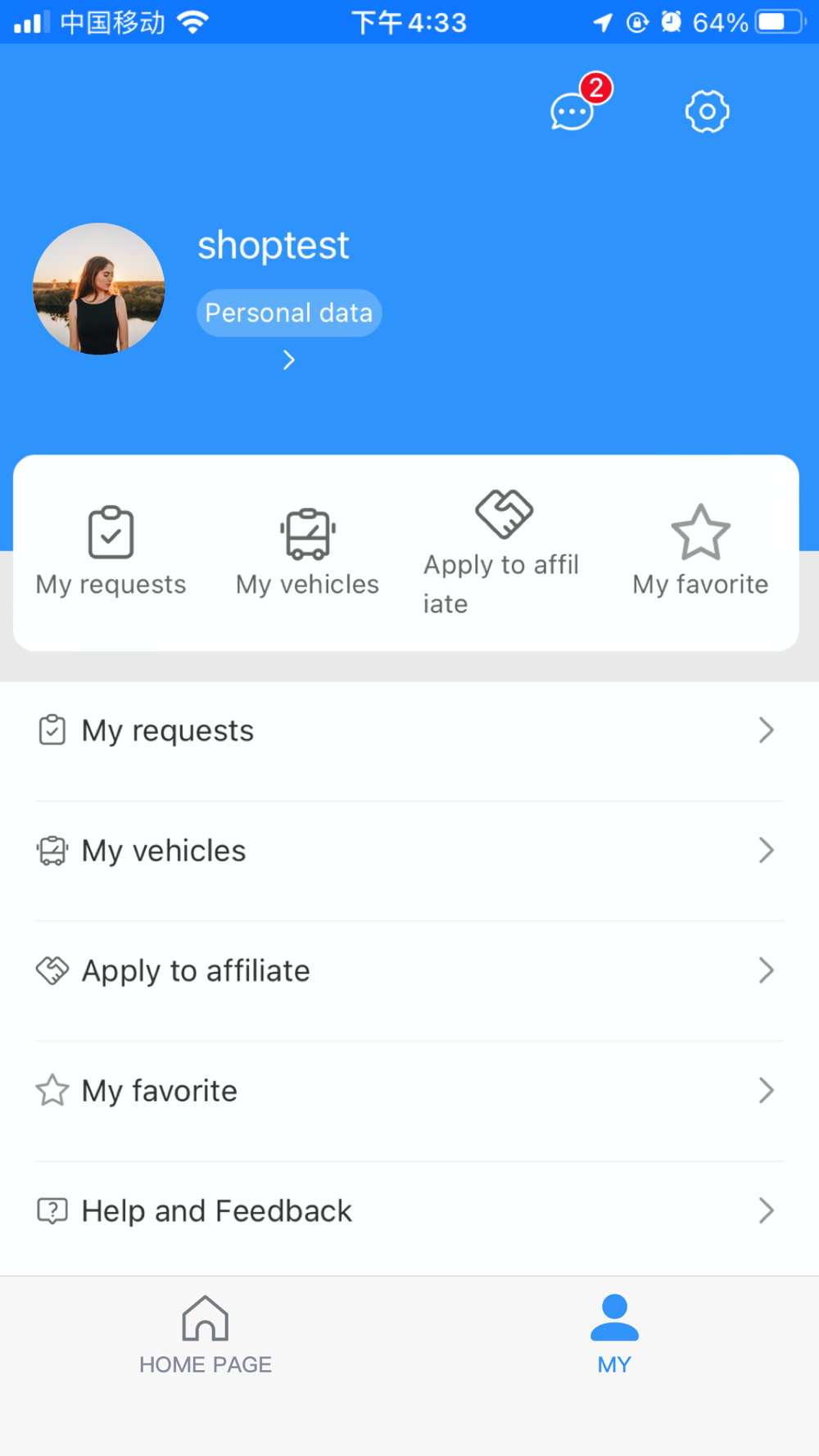This screenshot has height=1456, width=819.
Task: Open the My requests list row
Action: [409, 730]
